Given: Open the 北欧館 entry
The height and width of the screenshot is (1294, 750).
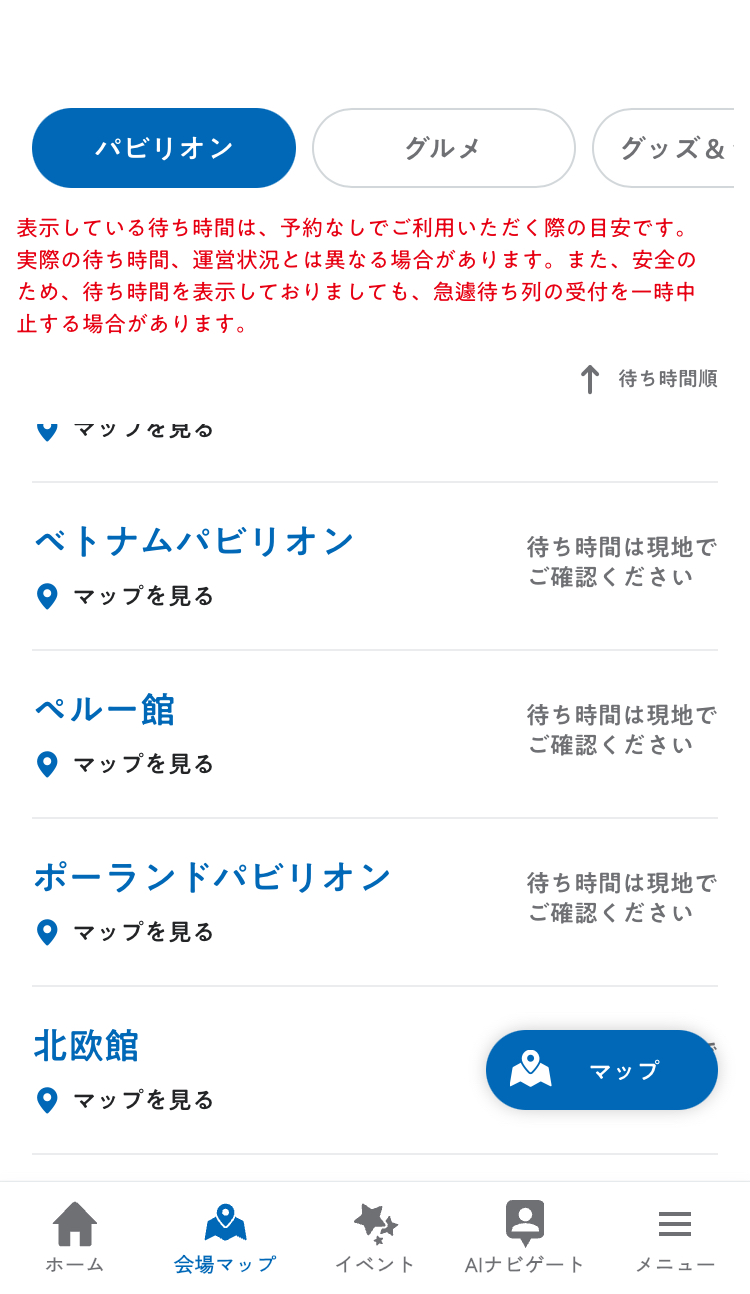Looking at the screenshot, I should tap(87, 1045).
